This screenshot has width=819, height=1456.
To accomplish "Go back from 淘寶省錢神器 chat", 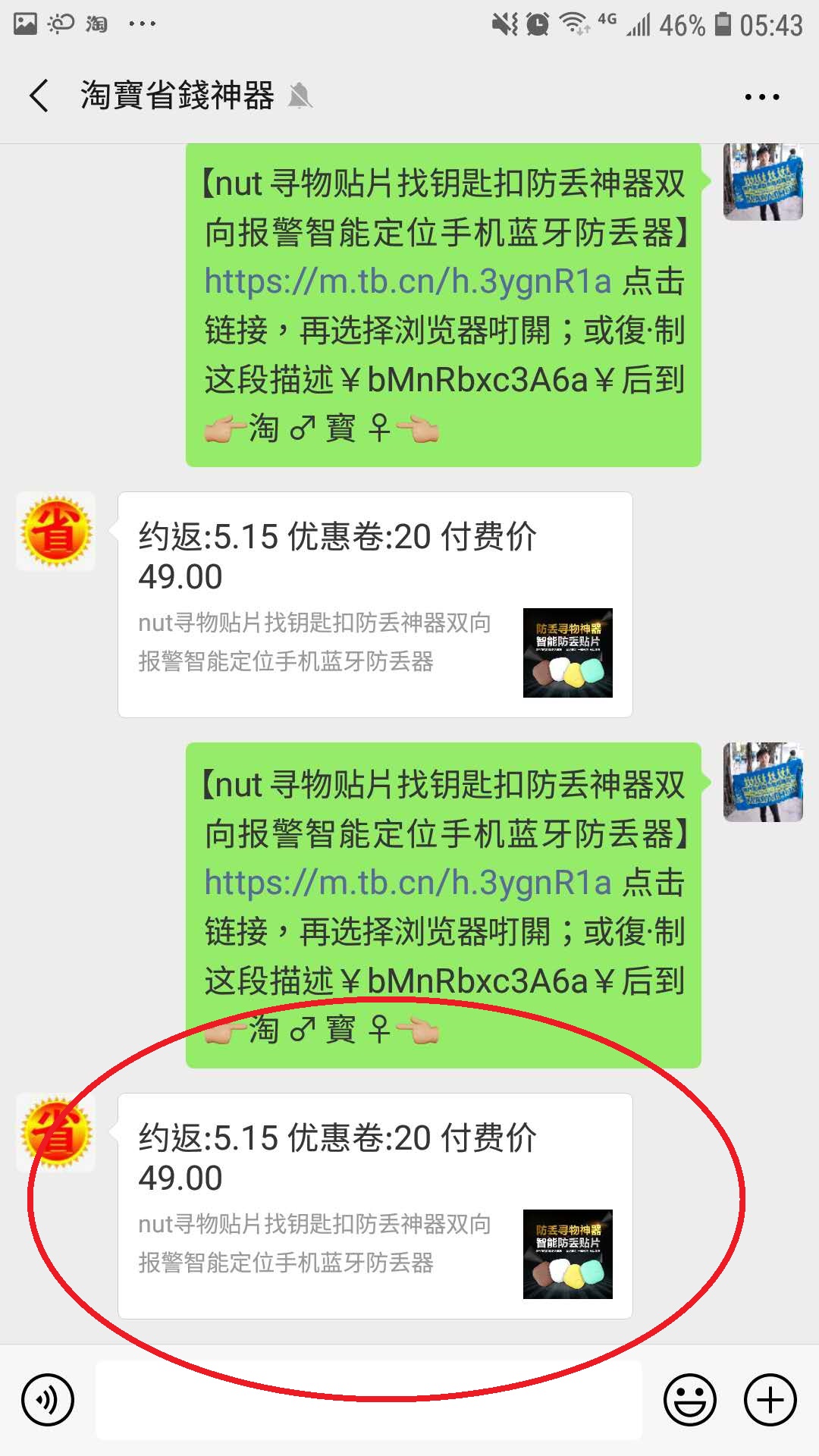I will 39,96.
